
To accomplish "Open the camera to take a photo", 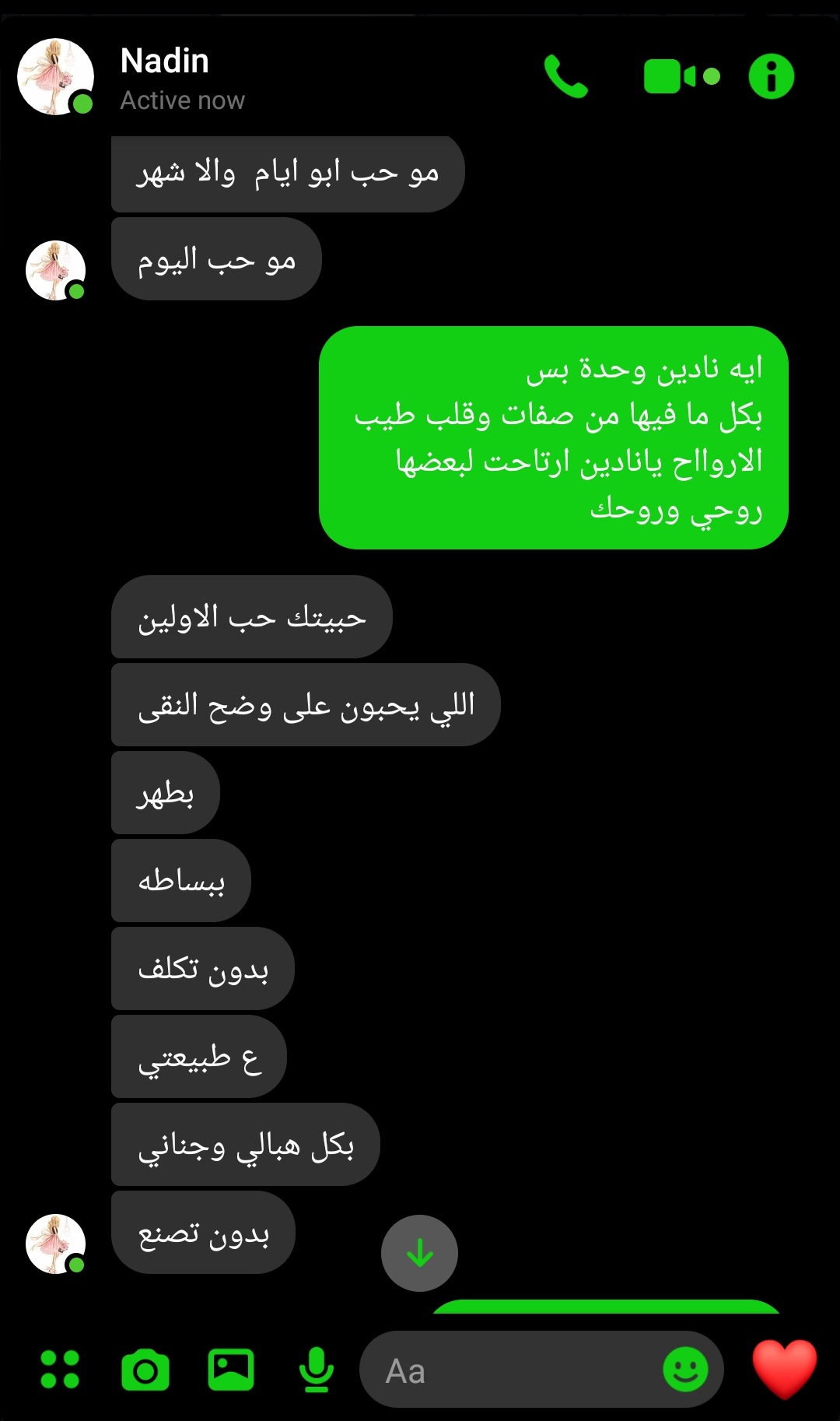I will pos(145,1370).
